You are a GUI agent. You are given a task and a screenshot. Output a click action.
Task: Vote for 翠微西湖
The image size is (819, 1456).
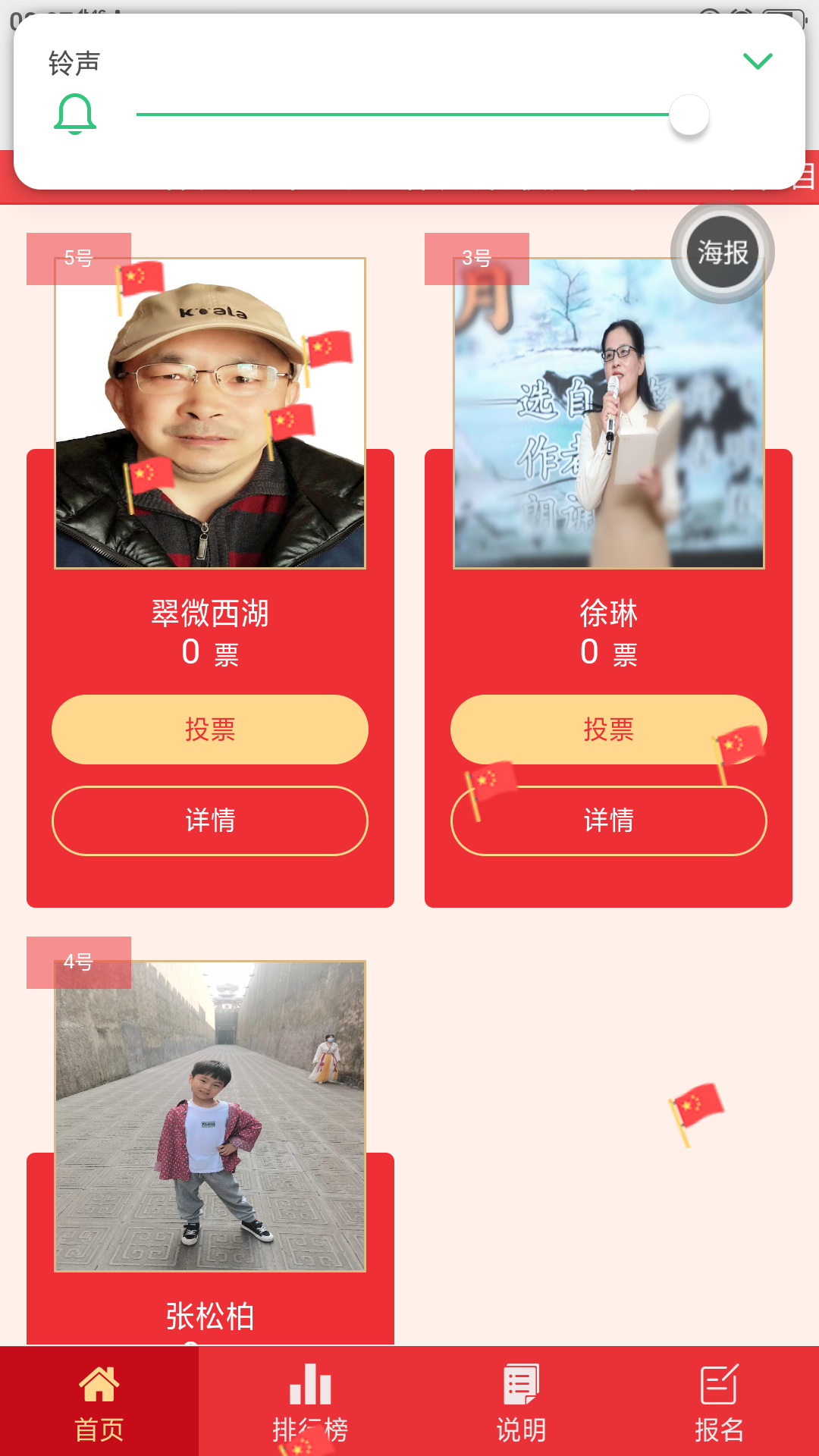coord(210,730)
